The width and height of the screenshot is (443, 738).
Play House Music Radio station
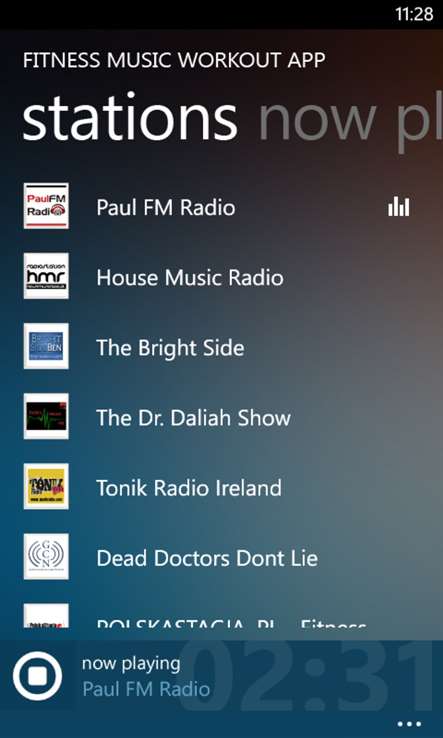(x=221, y=276)
